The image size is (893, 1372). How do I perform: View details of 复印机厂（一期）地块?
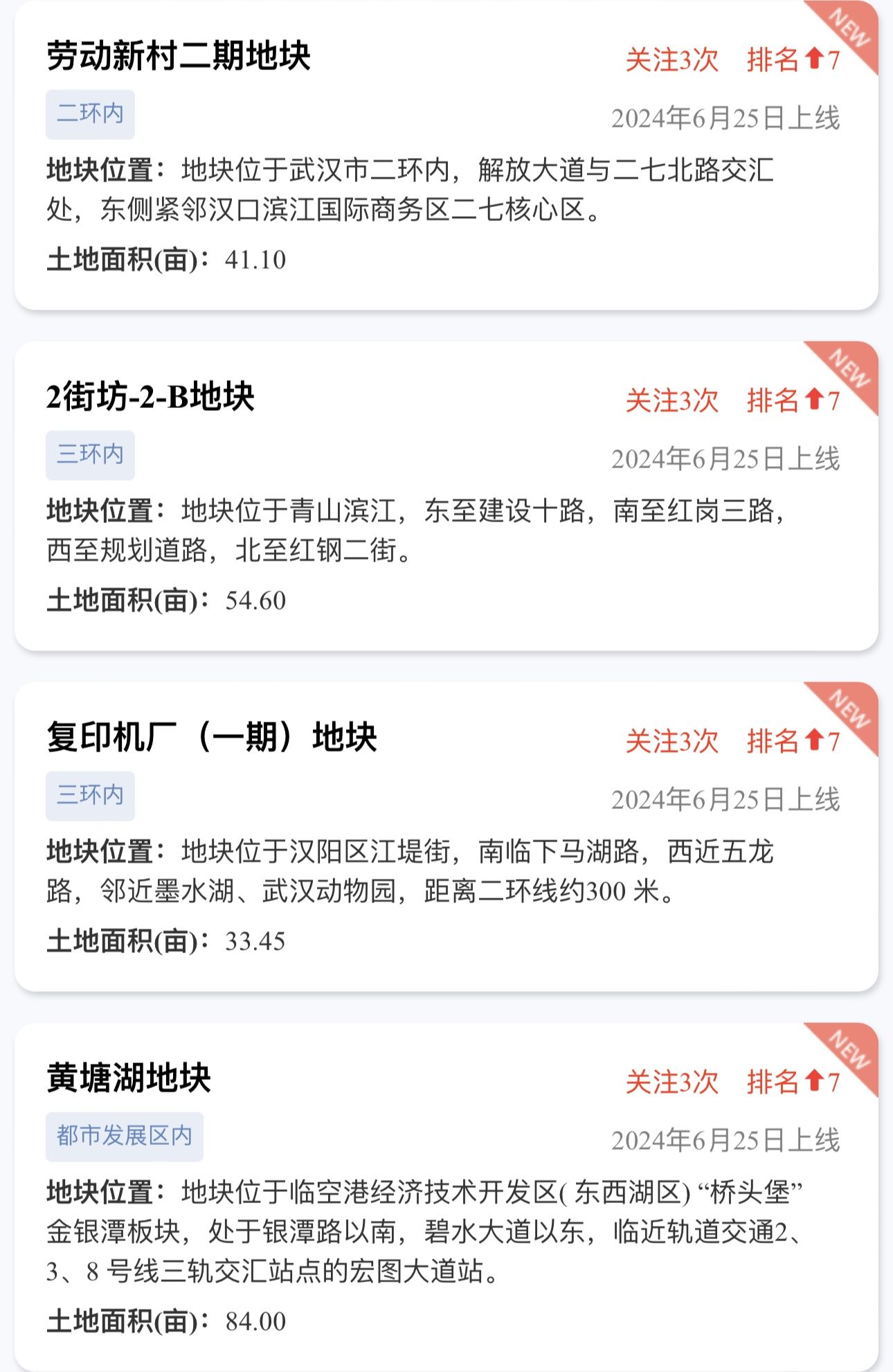[212, 737]
